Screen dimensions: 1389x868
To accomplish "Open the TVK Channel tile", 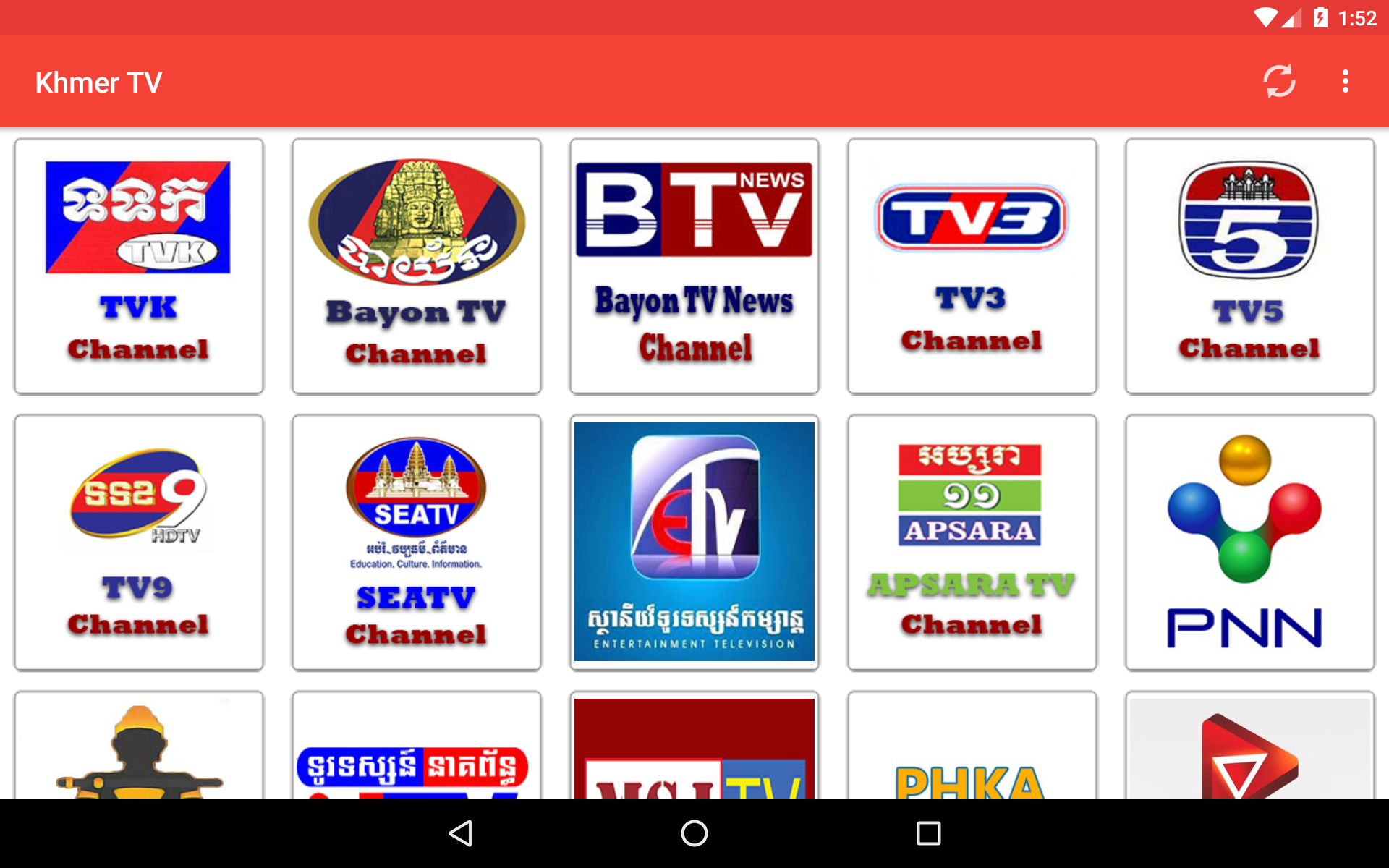I will (x=139, y=266).
